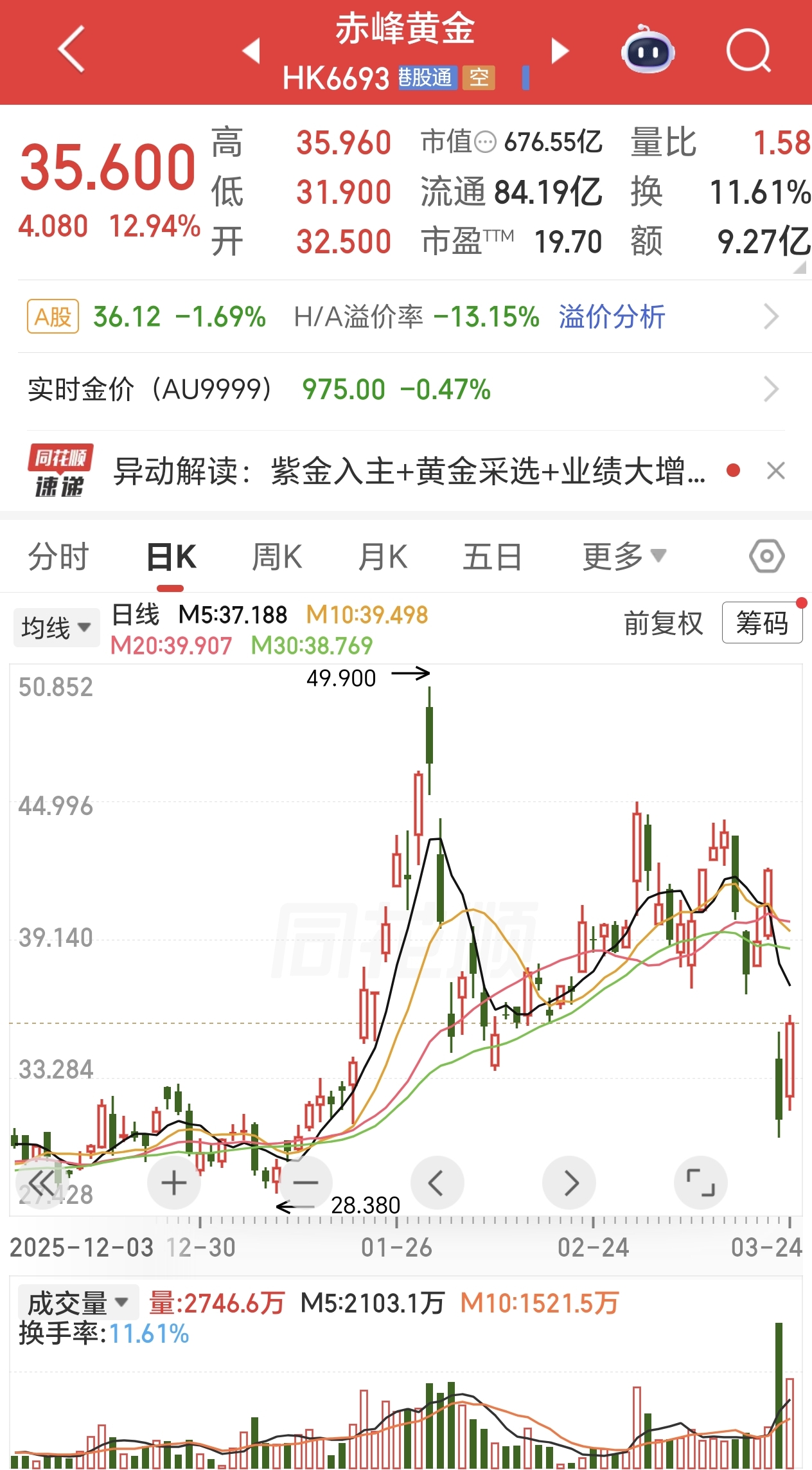
Task: Open the 成交量 indicator dropdown
Action: pos(78,1303)
